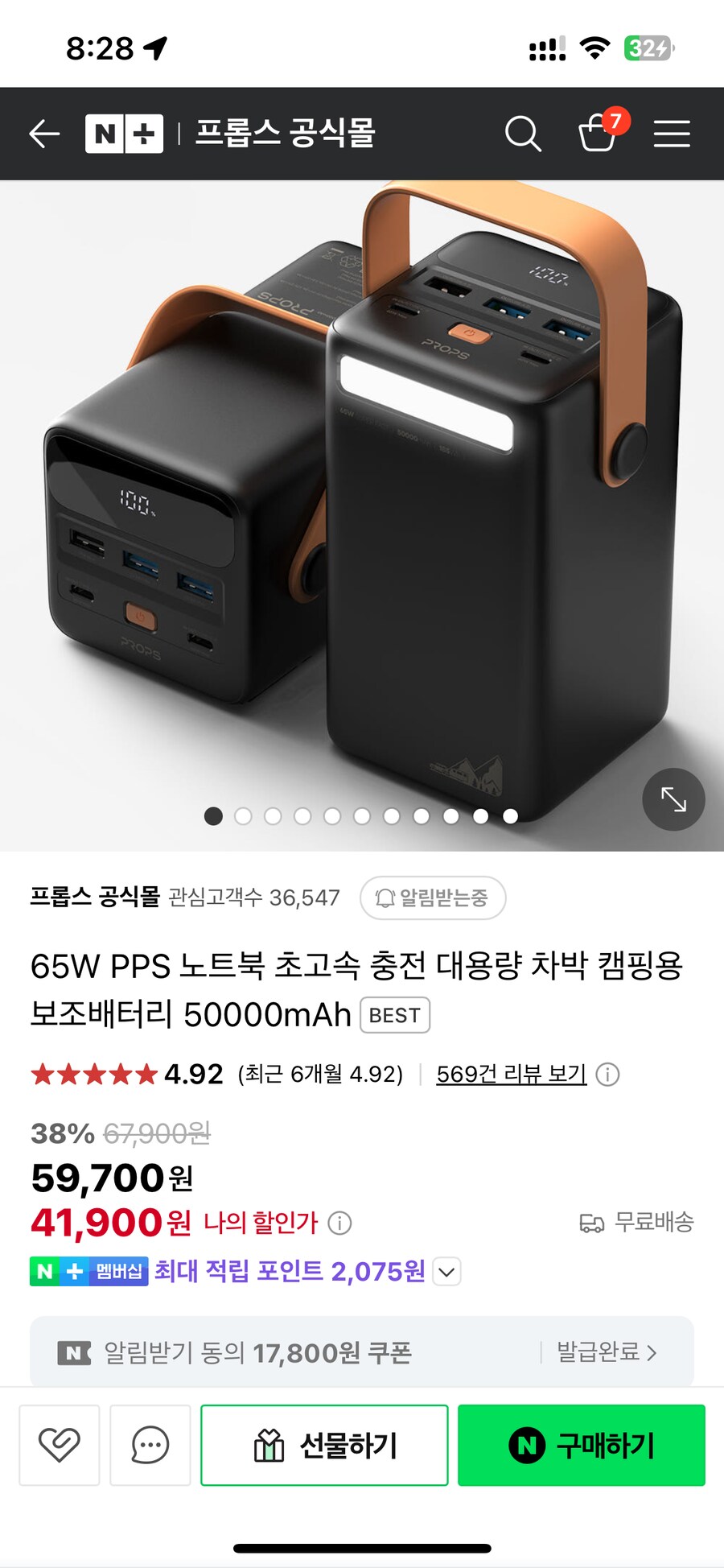This screenshot has width=724, height=1568.
Task: Open the chat inquiry icon
Action: tap(150, 1444)
